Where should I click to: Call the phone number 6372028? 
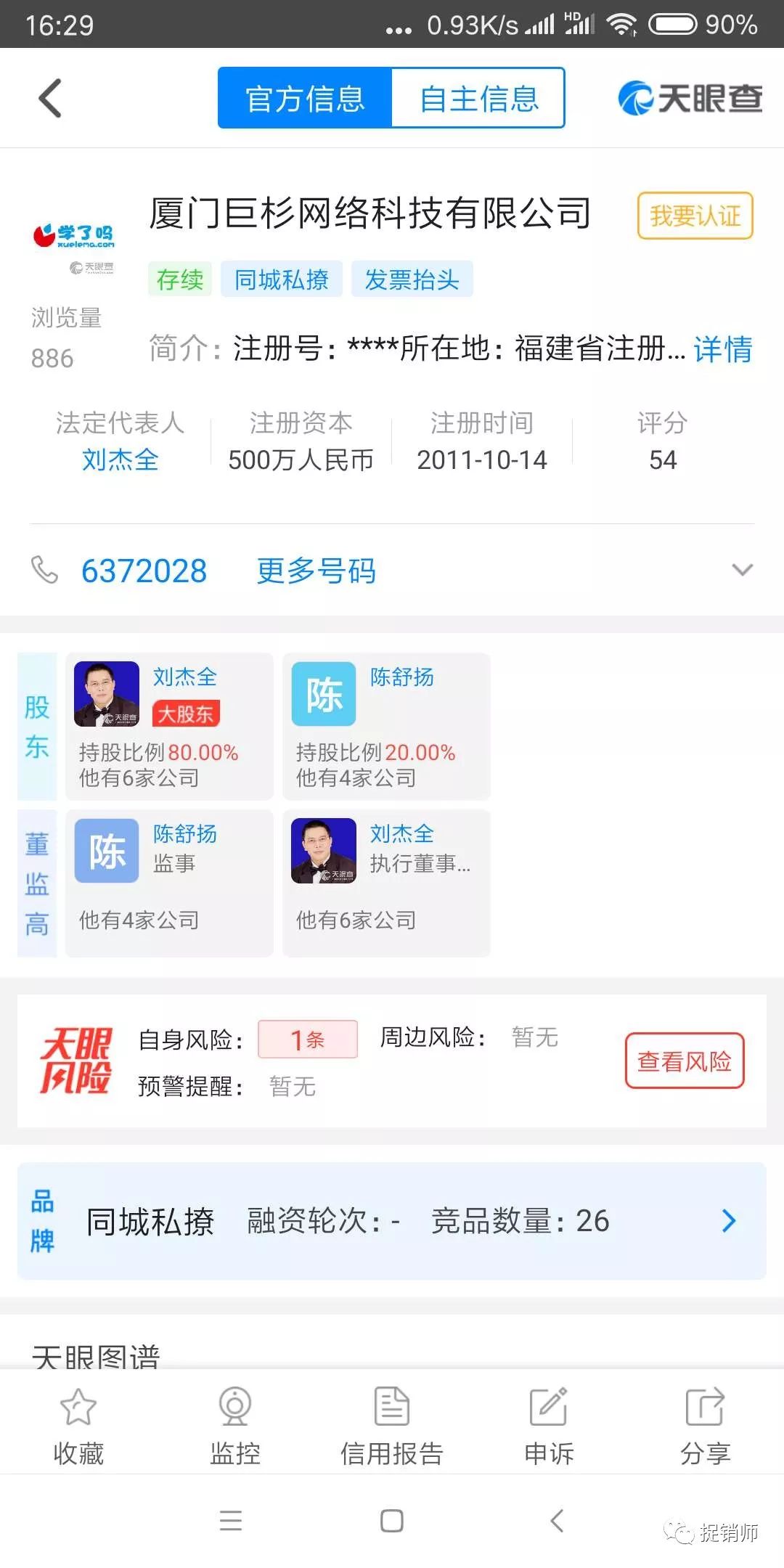click(144, 571)
